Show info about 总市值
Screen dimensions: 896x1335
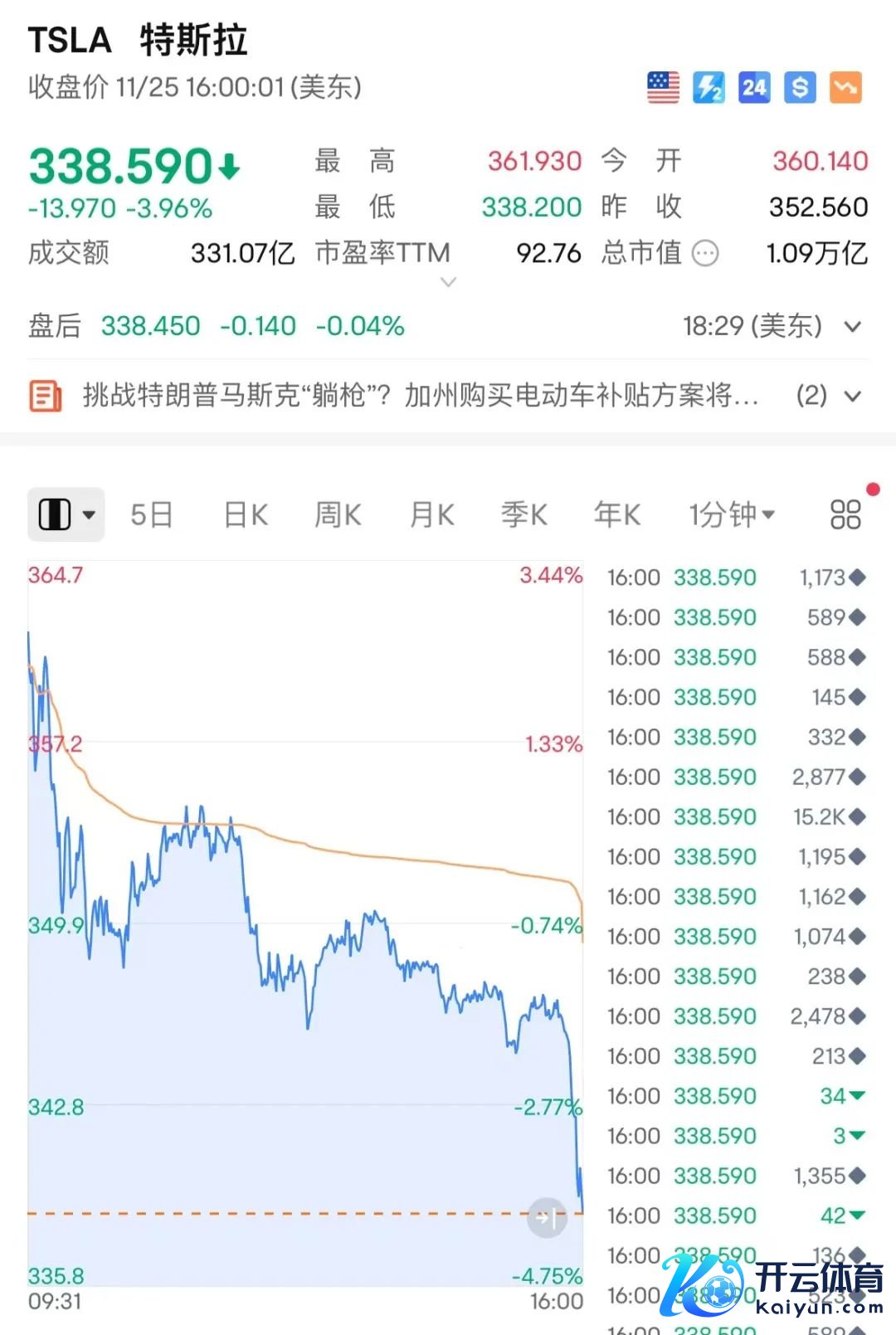coord(705,253)
